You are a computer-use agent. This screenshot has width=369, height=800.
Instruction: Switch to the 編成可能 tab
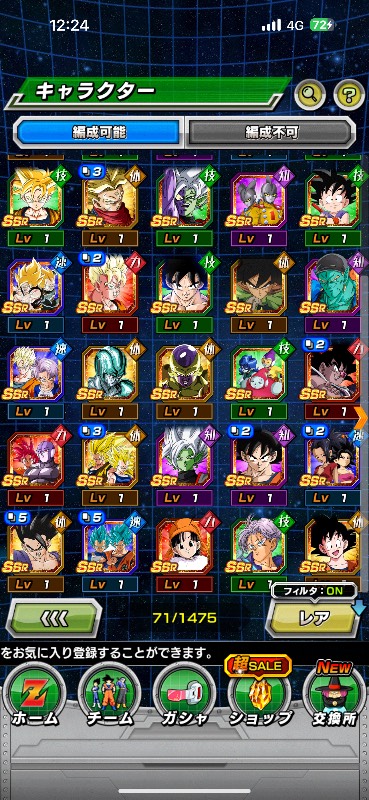tap(99, 133)
